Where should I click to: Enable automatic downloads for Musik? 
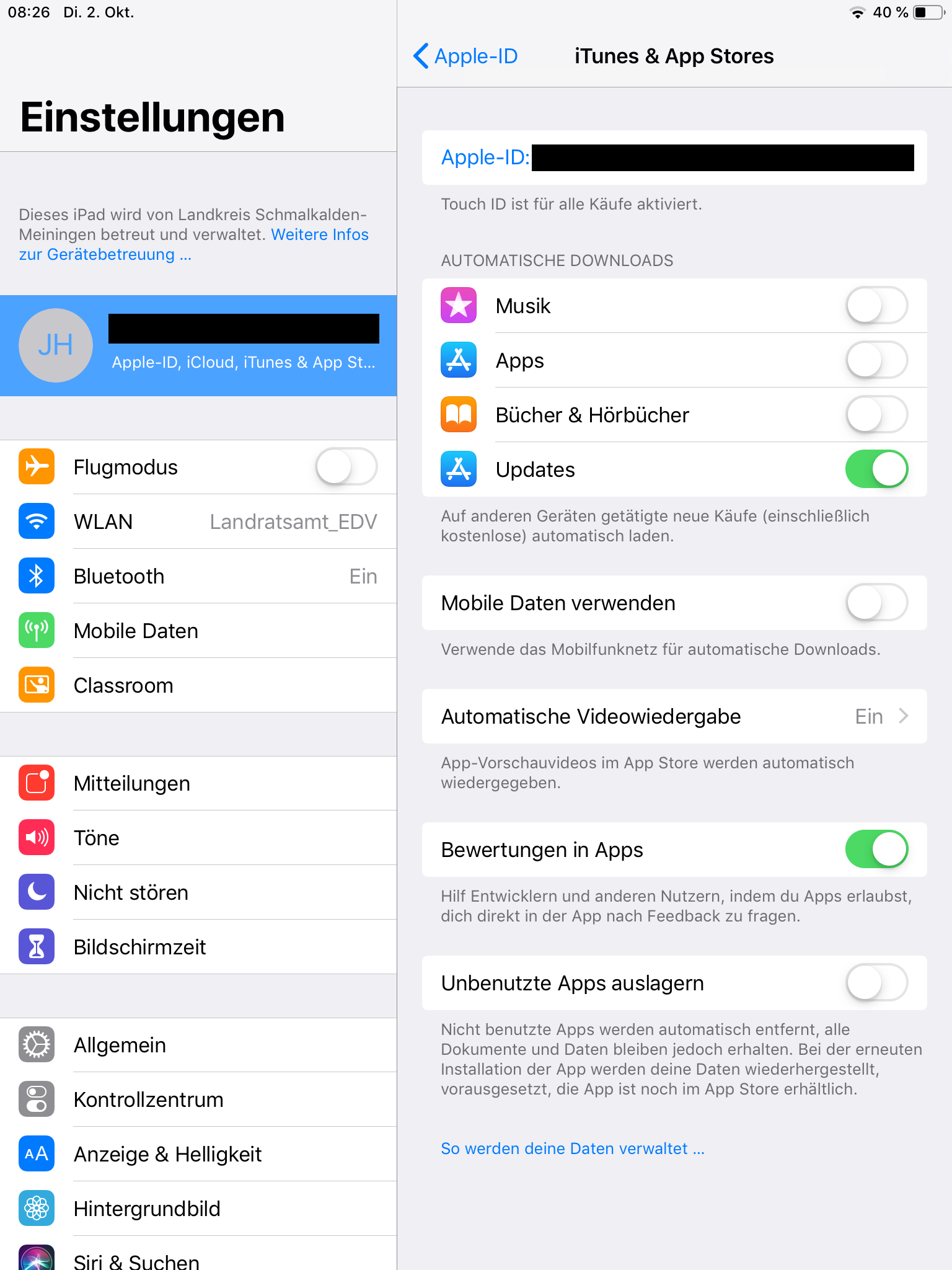(x=876, y=306)
